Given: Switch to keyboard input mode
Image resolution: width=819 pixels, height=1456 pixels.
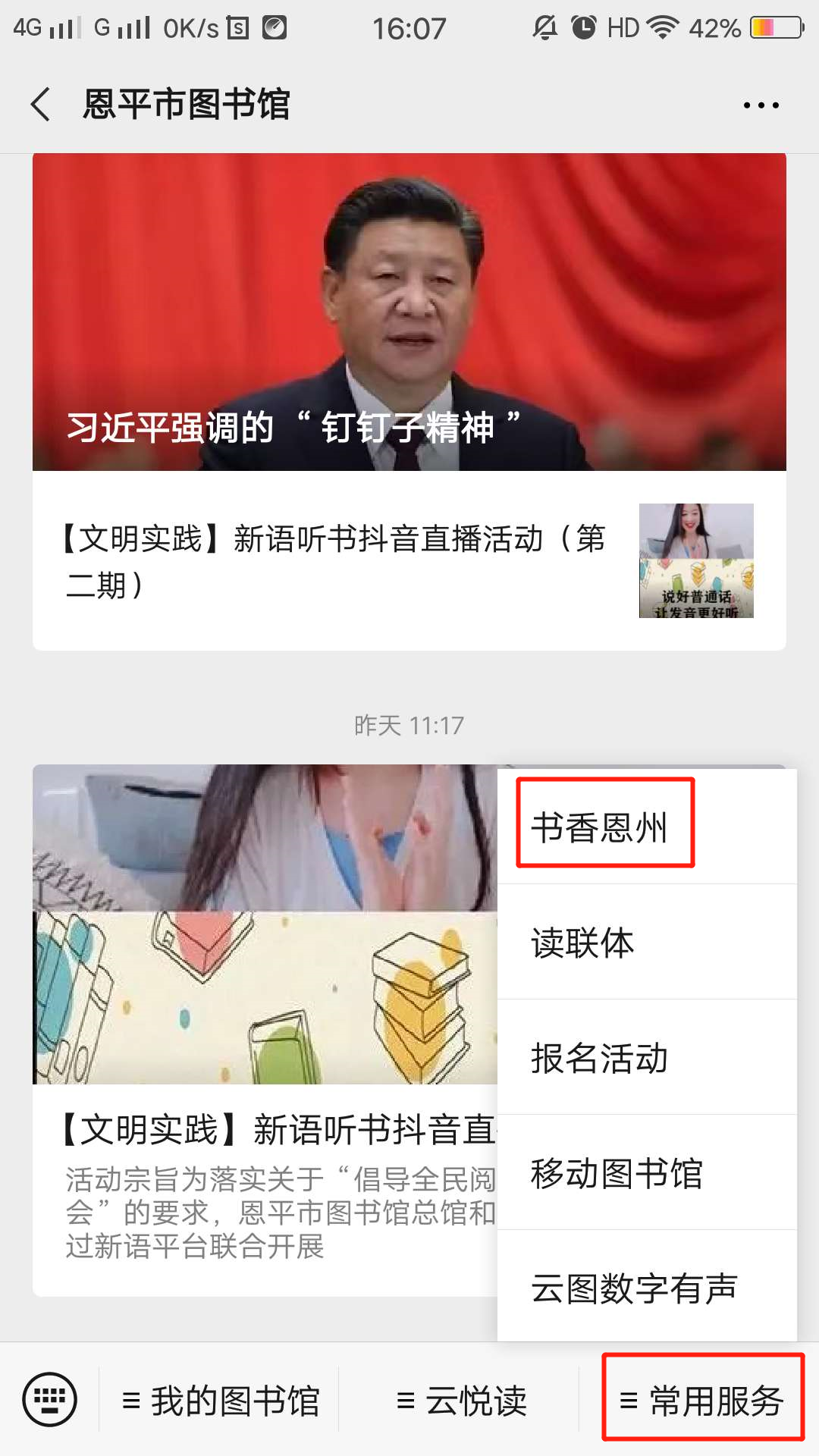Looking at the screenshot, I should [x=50, y=1400].
